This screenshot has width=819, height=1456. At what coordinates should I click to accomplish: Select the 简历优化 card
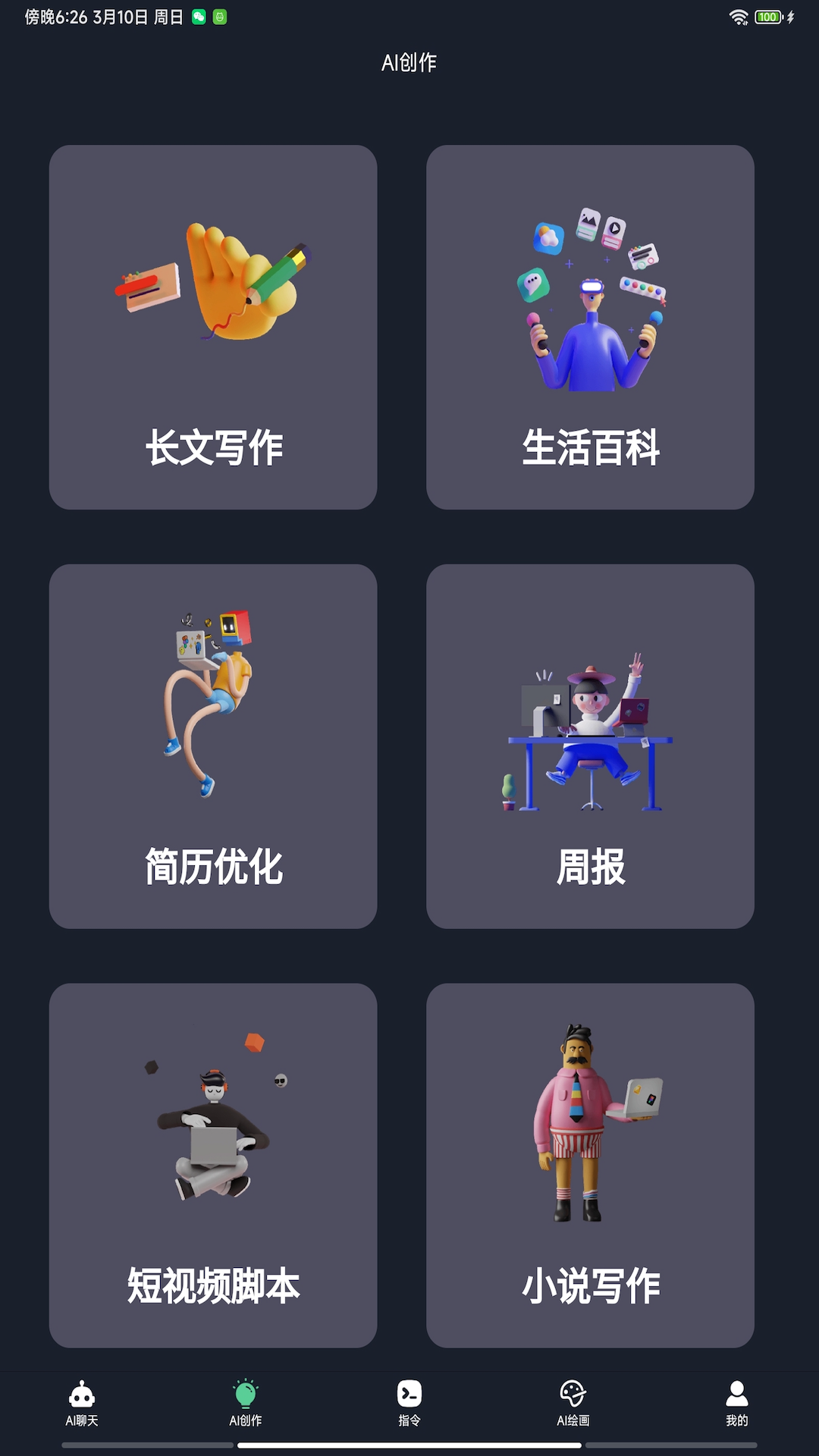pyautogui.click(x=213, y=747)
